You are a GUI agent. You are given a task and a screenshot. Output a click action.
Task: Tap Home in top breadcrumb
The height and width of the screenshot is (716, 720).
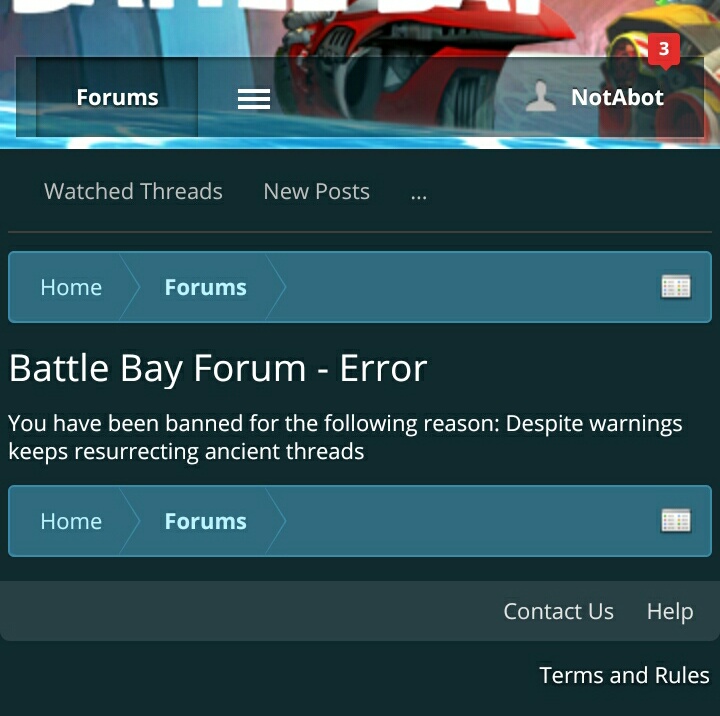click(71, 287)
